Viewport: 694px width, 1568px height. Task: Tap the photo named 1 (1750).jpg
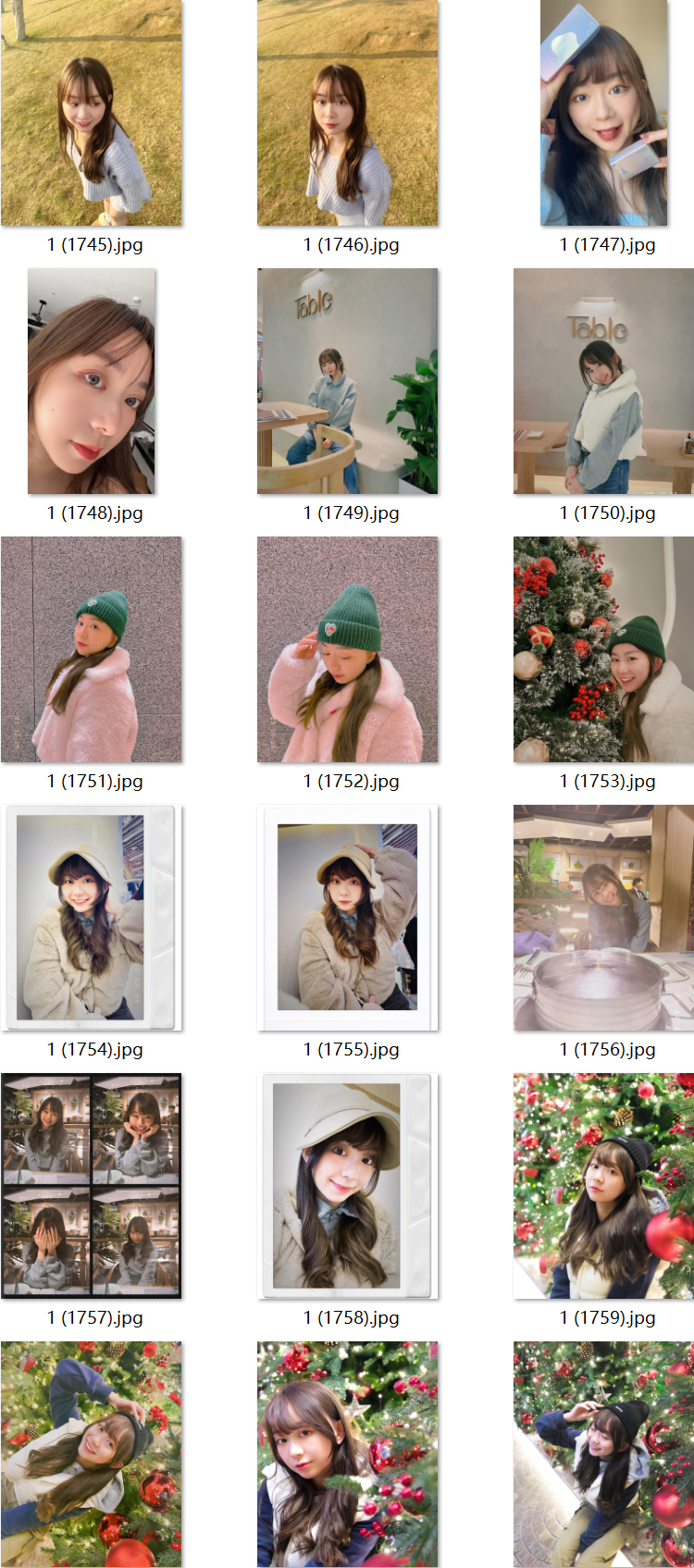[x=603, y=381]
